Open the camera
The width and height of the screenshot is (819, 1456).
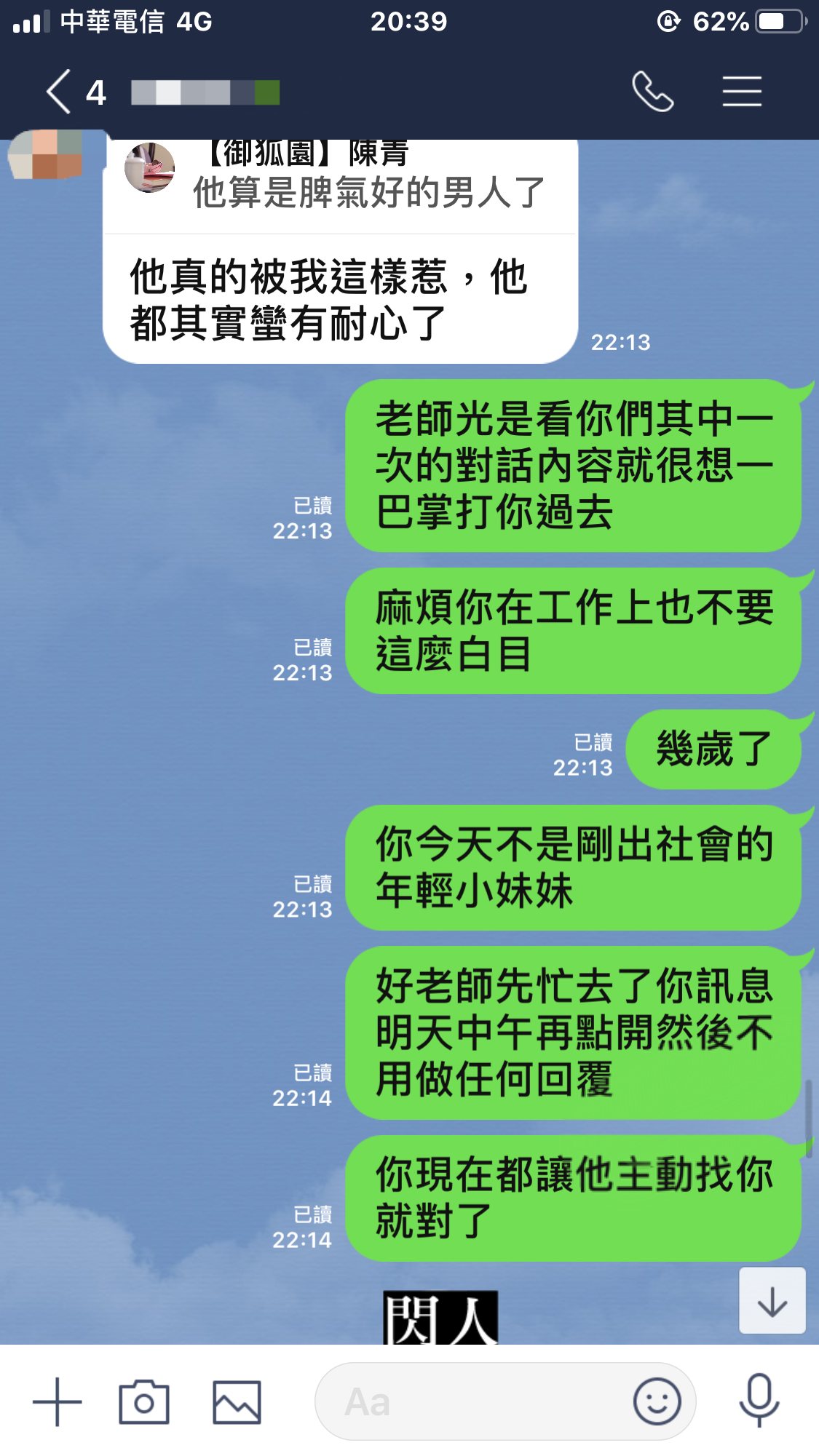[x=144, y=1401]
